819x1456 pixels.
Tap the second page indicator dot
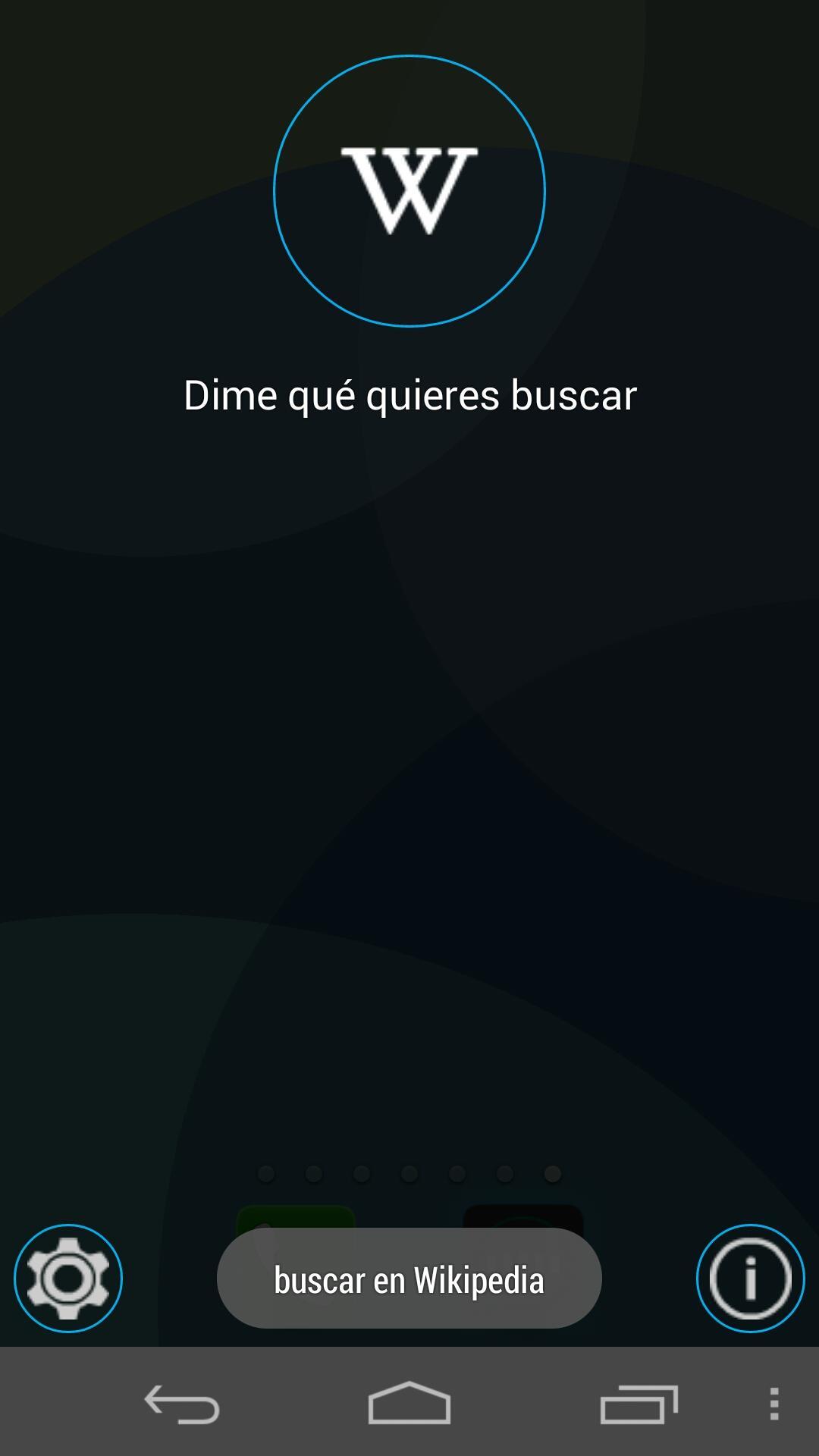(x=313, y=1172)
